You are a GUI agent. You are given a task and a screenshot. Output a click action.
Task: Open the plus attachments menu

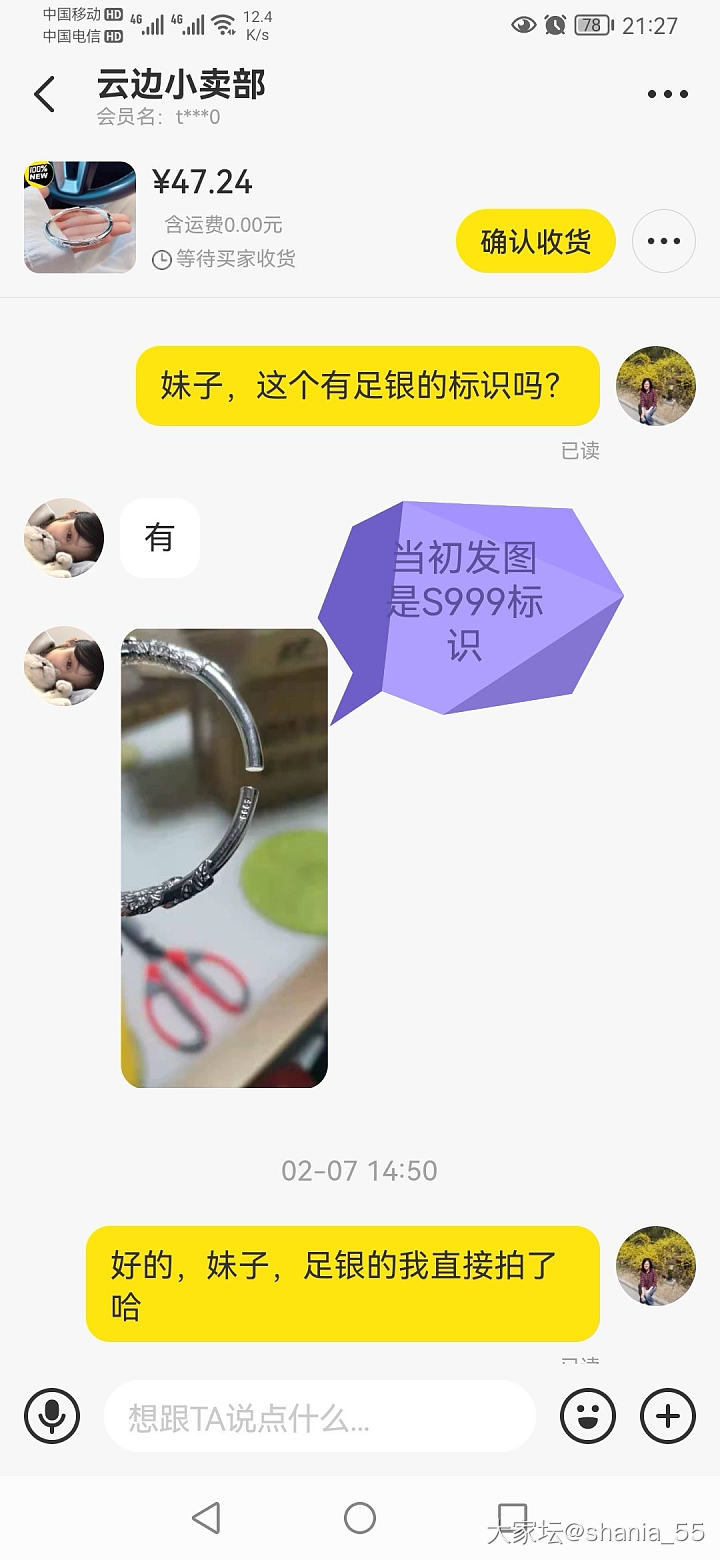(667, 1416)
